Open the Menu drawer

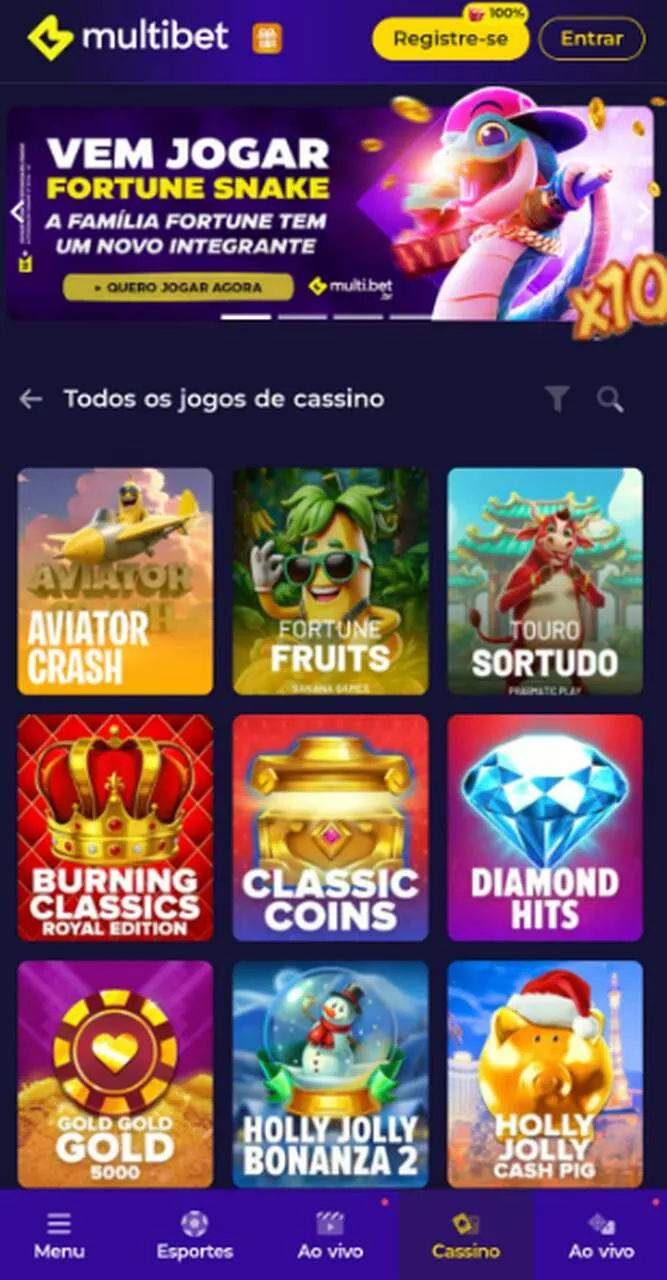[x=59, y=1235]
